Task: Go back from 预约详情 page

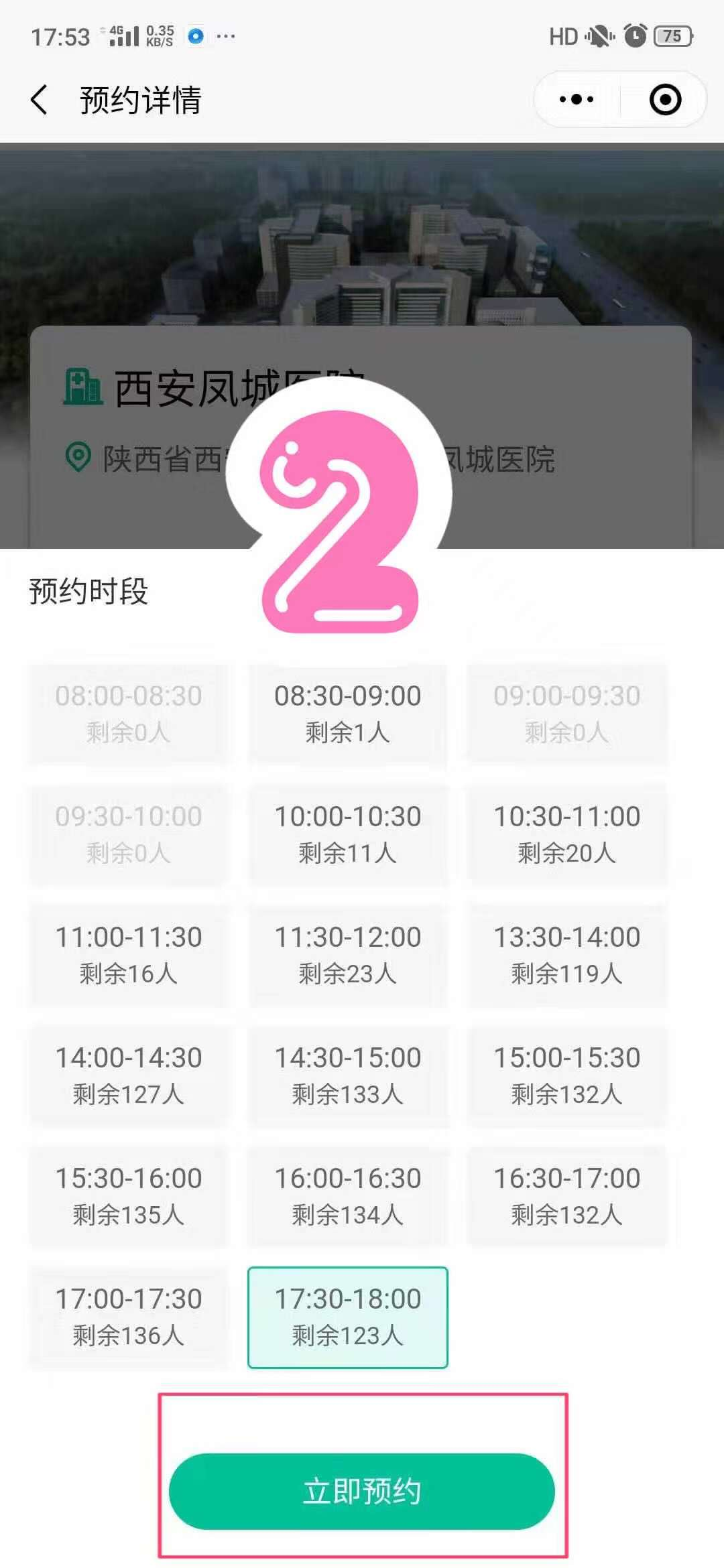Action: 40,100
